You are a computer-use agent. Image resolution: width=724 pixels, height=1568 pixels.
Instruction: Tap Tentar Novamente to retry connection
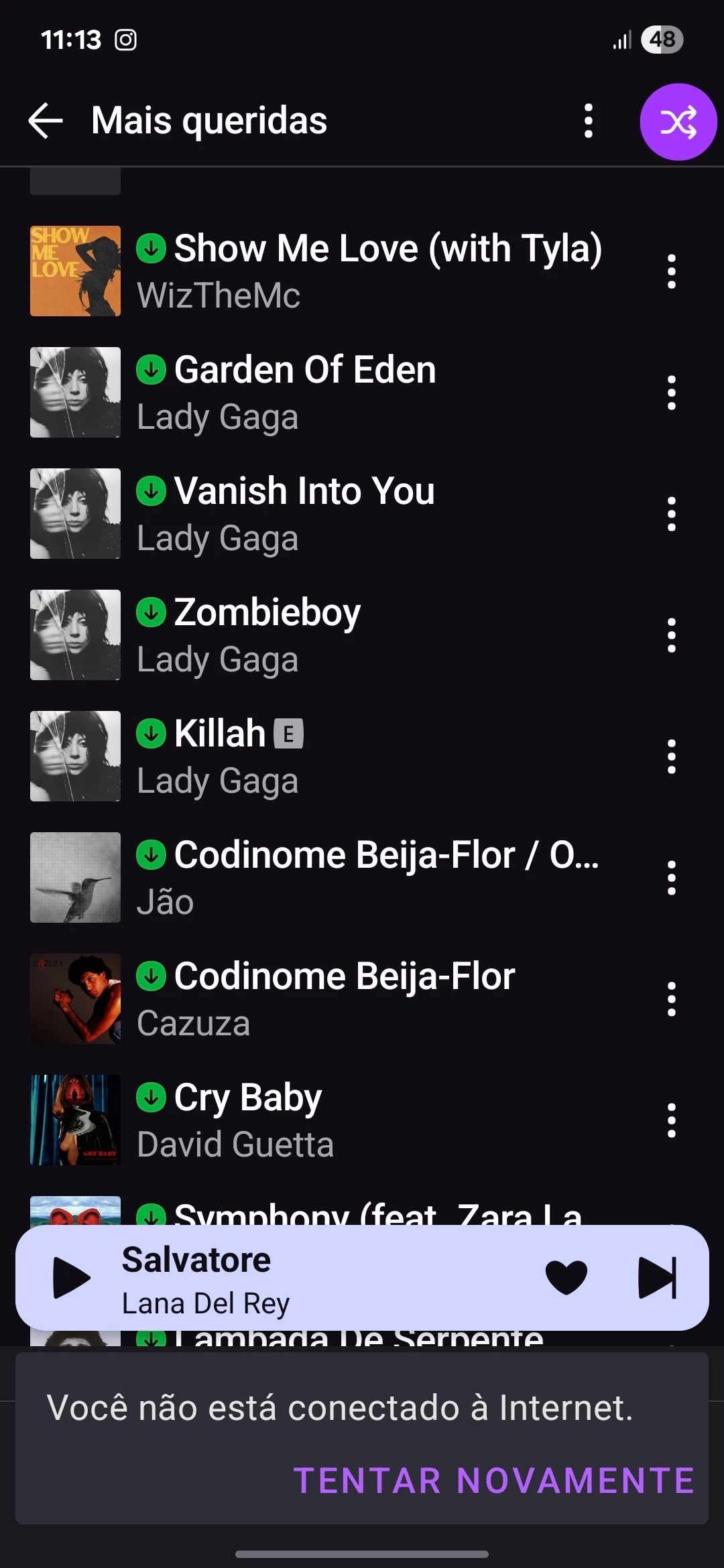pos(493,1480)
